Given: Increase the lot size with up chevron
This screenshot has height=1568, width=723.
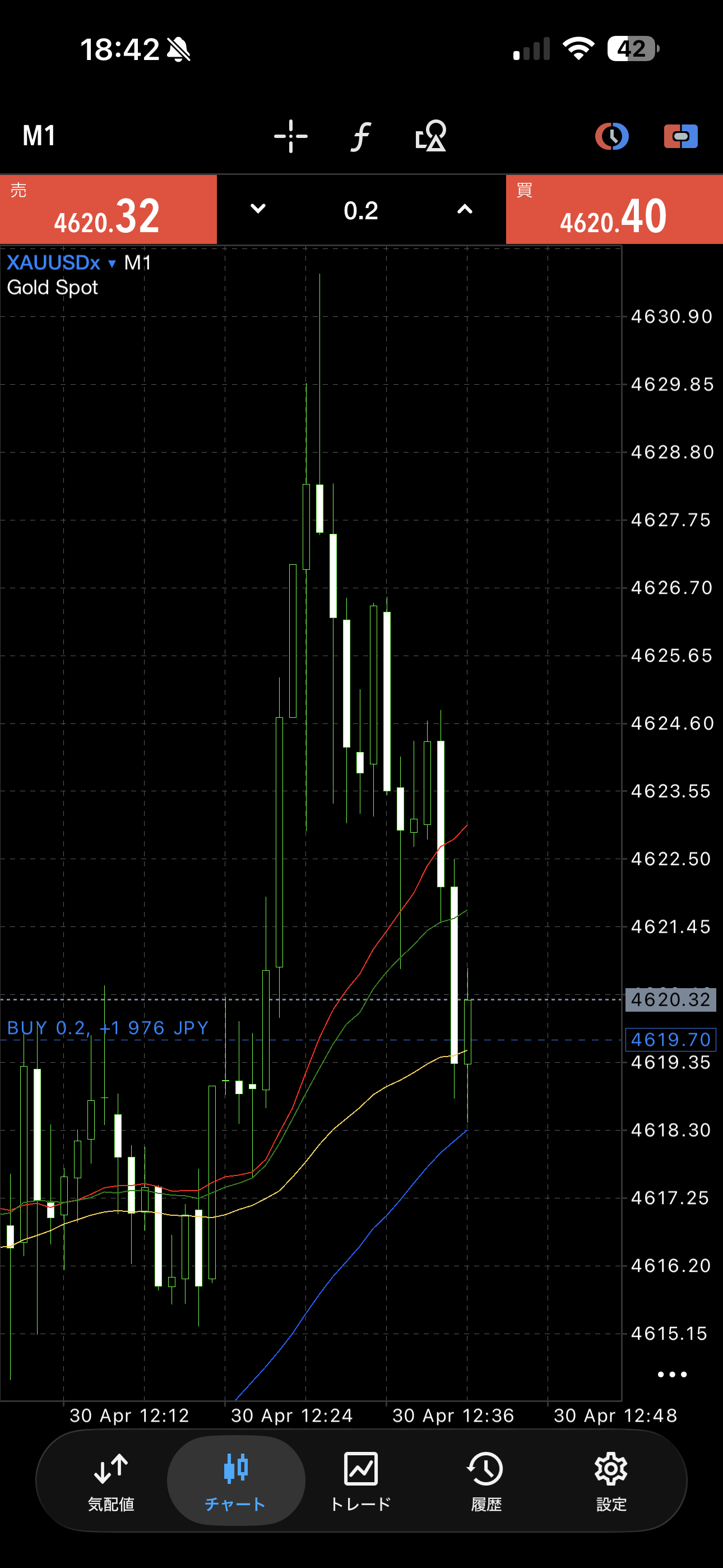Looking at the screenshot, I should [x=465, y=209].
